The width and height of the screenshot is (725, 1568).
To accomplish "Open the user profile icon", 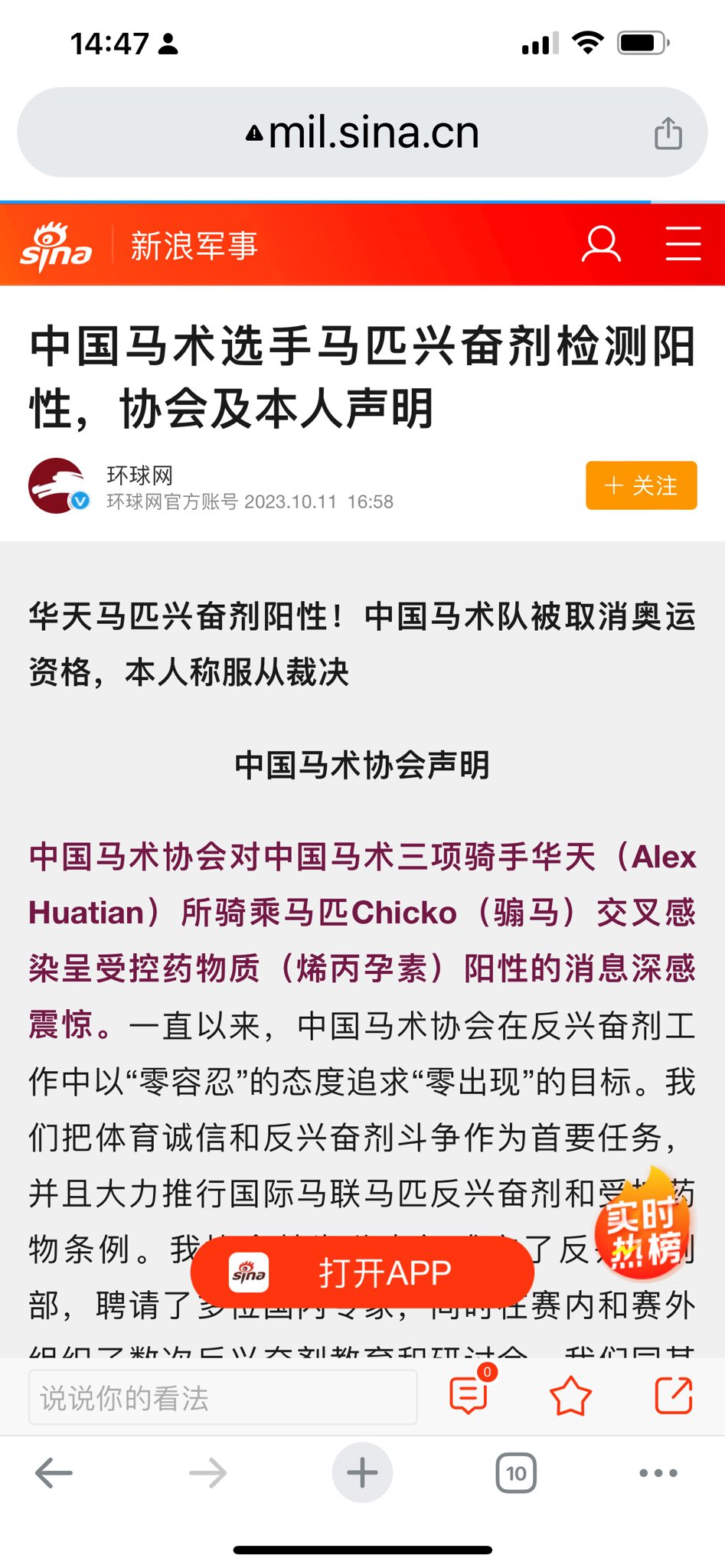I will tap(601, 244).
